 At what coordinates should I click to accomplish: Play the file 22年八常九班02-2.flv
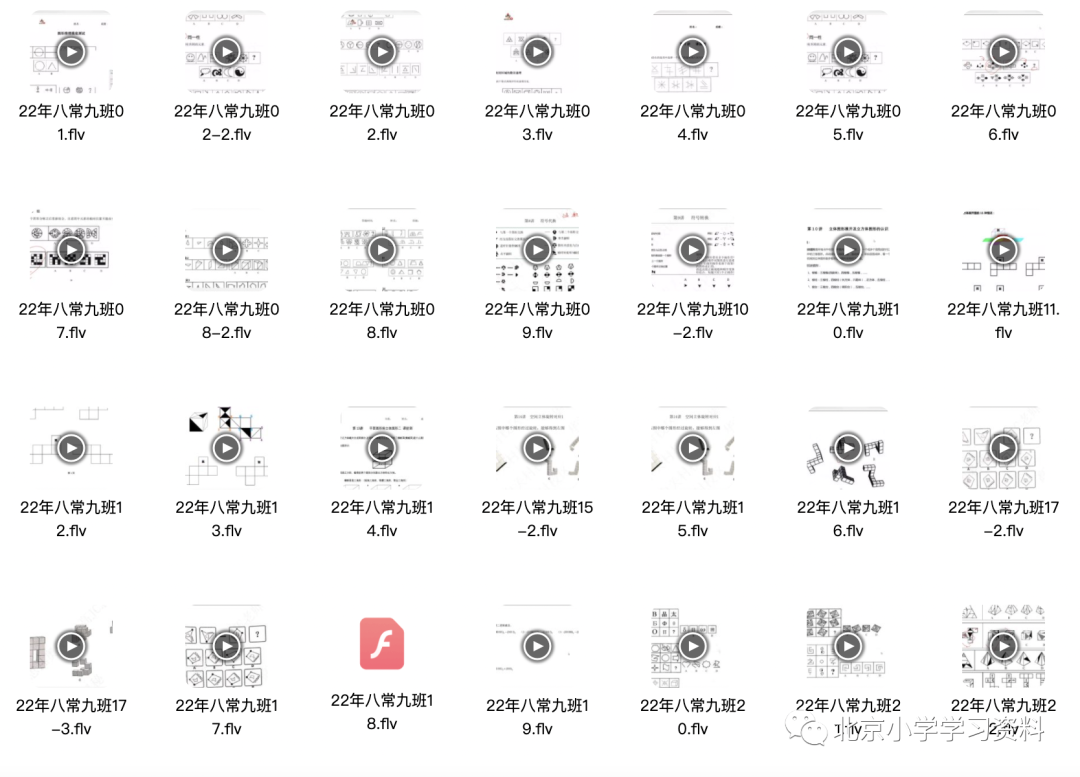coord(227,52)
